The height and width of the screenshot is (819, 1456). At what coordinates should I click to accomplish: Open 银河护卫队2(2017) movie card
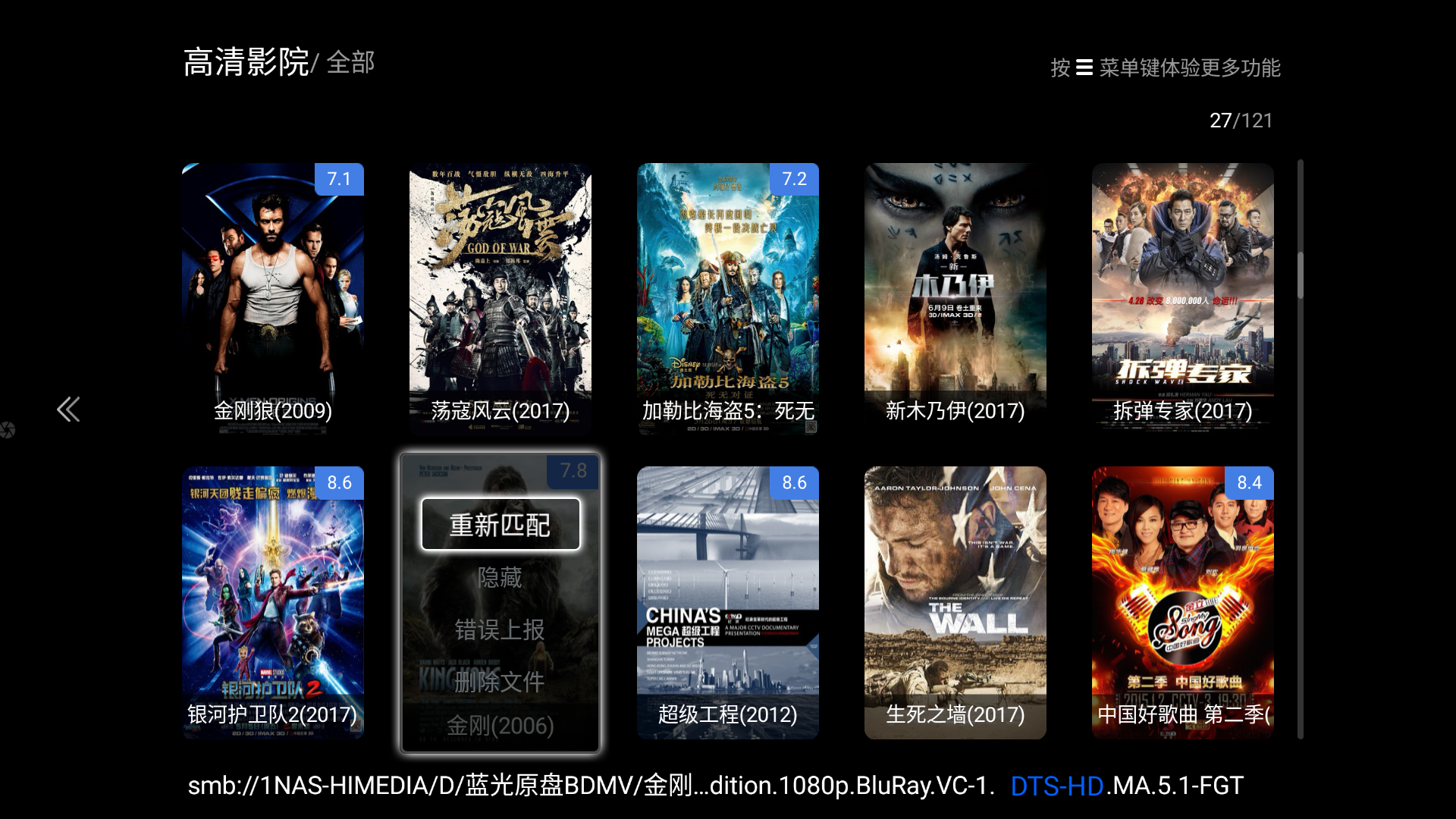tap(273, 603)
